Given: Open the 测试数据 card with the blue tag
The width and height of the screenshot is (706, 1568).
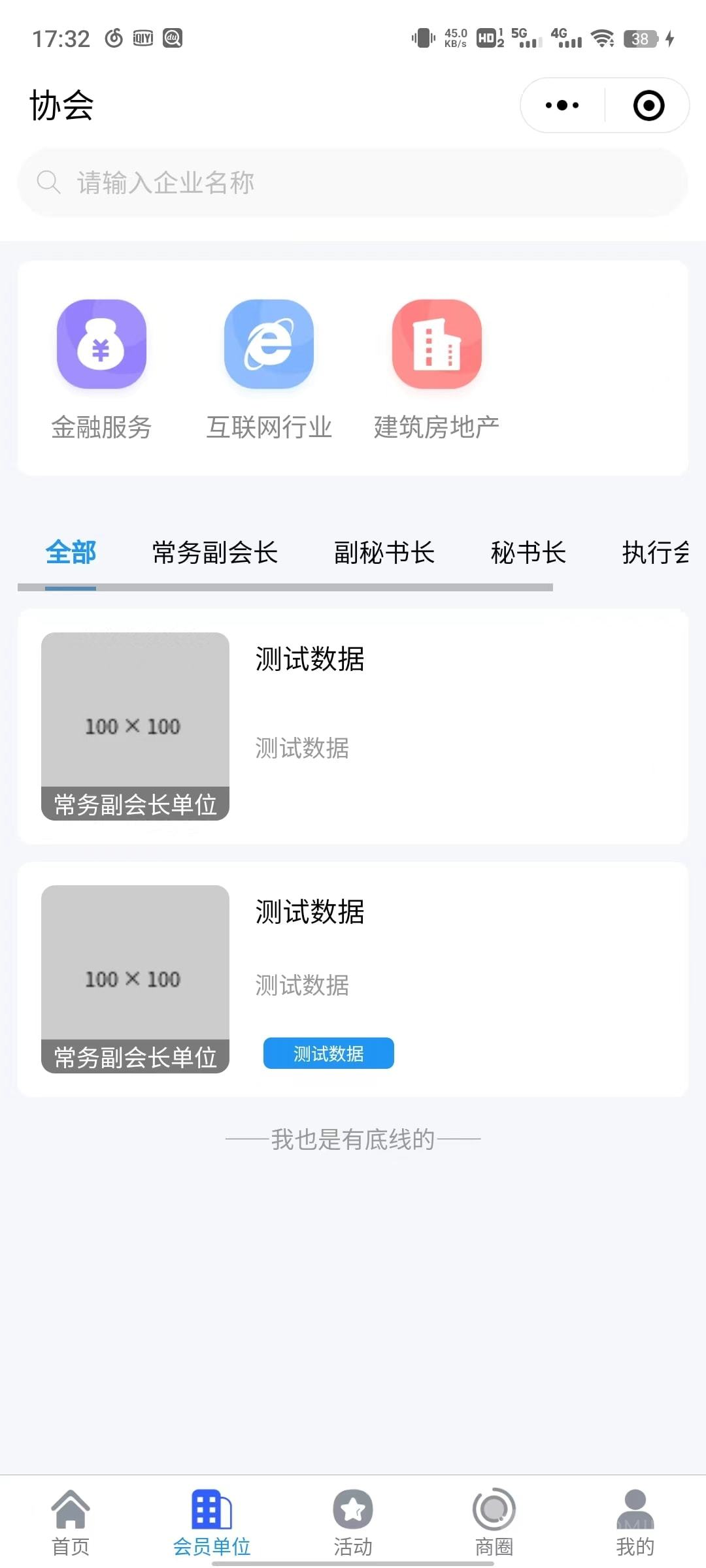Looking at the screenshot, I should (353, 979).
